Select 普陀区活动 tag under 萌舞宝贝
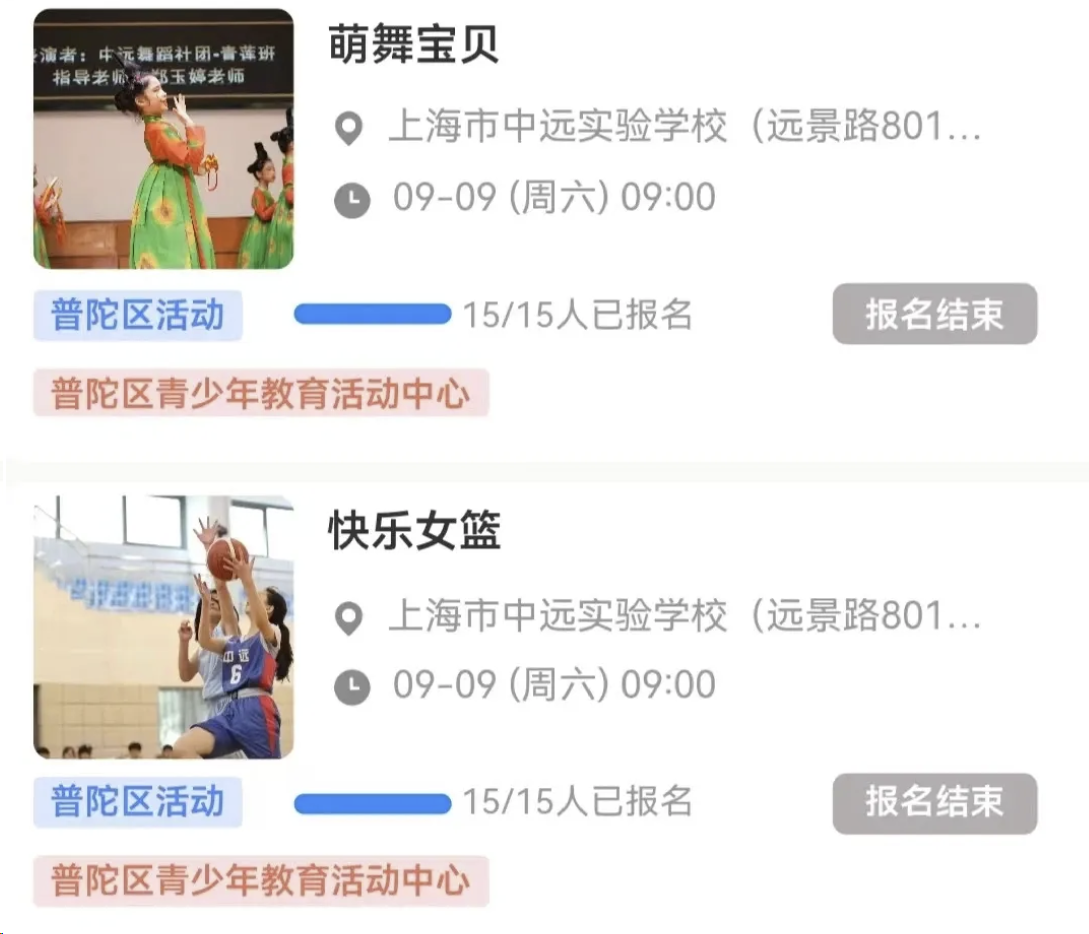This screenshot has width=1089, height=934. pyautogui.click(x=138, y=315)
